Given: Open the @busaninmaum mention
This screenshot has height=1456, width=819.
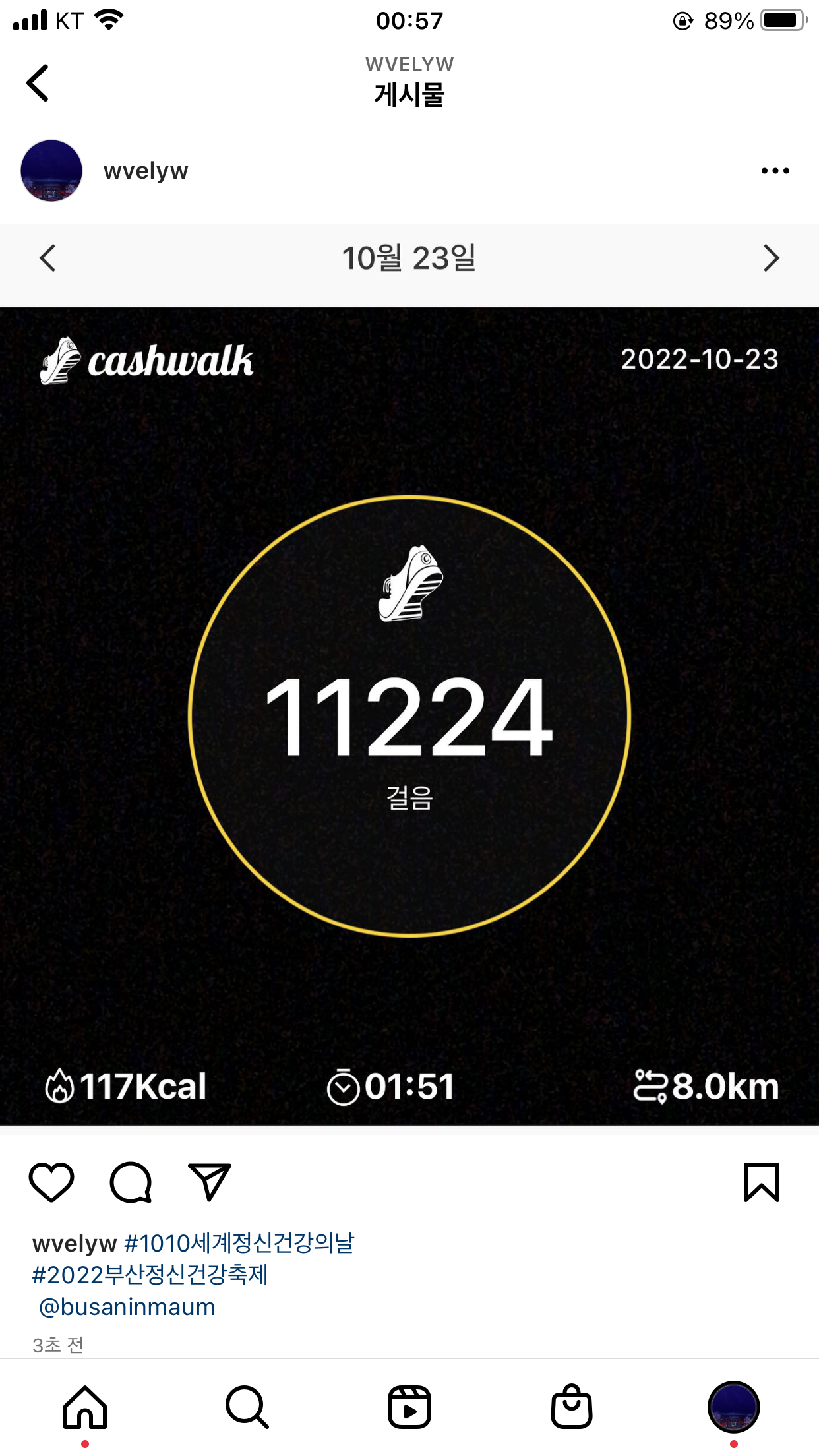Looking at the screenshot, I should (x=127, y=1306).
